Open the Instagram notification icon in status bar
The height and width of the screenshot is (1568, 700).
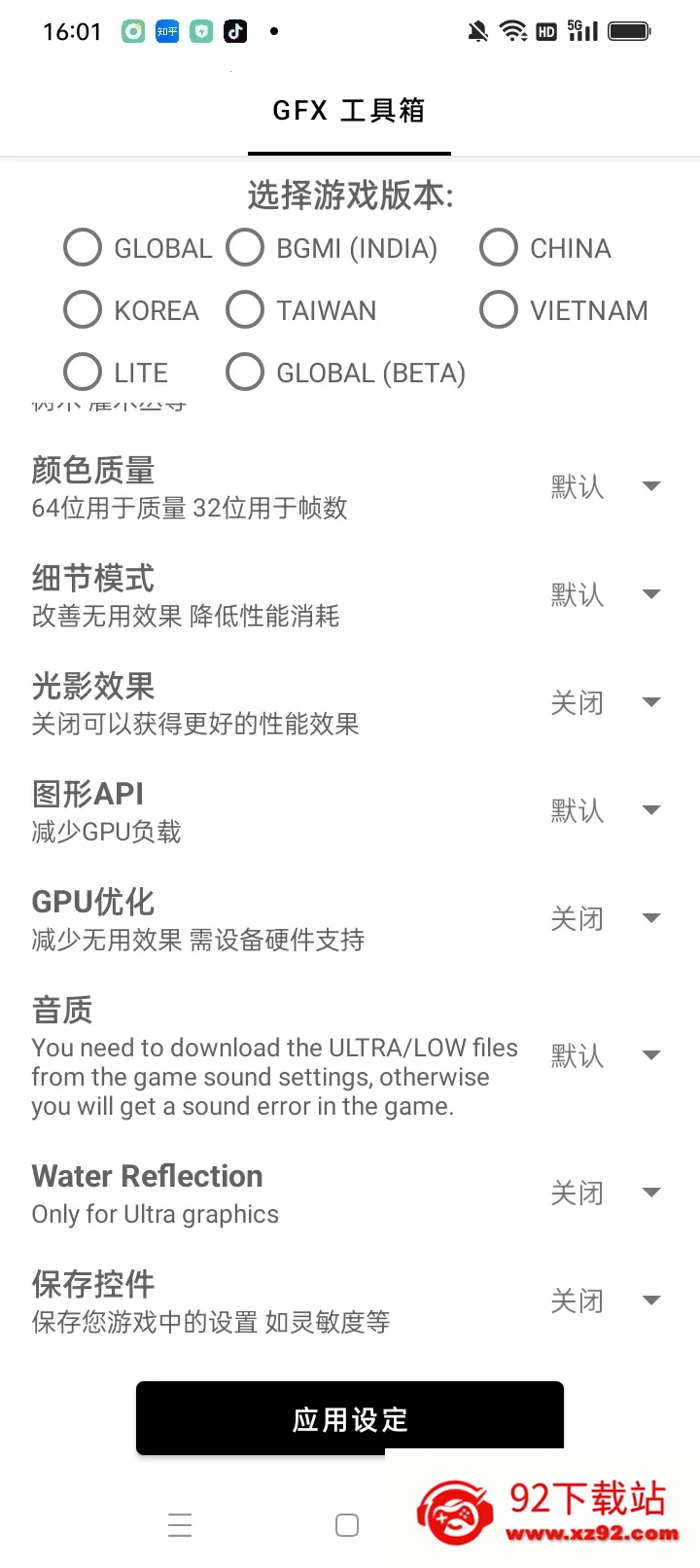[x=131, y=31]
